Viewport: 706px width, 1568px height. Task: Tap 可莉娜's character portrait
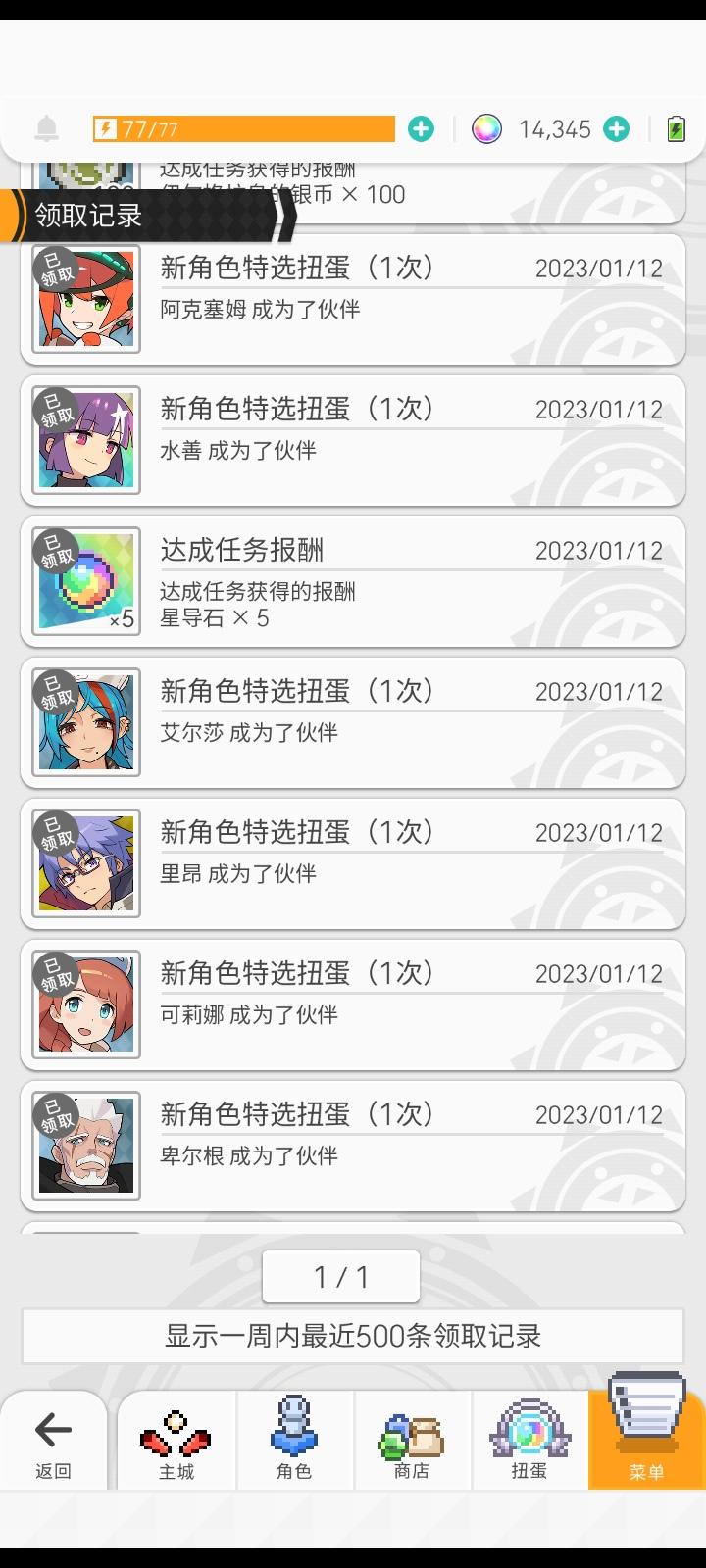click(85, 1004)
